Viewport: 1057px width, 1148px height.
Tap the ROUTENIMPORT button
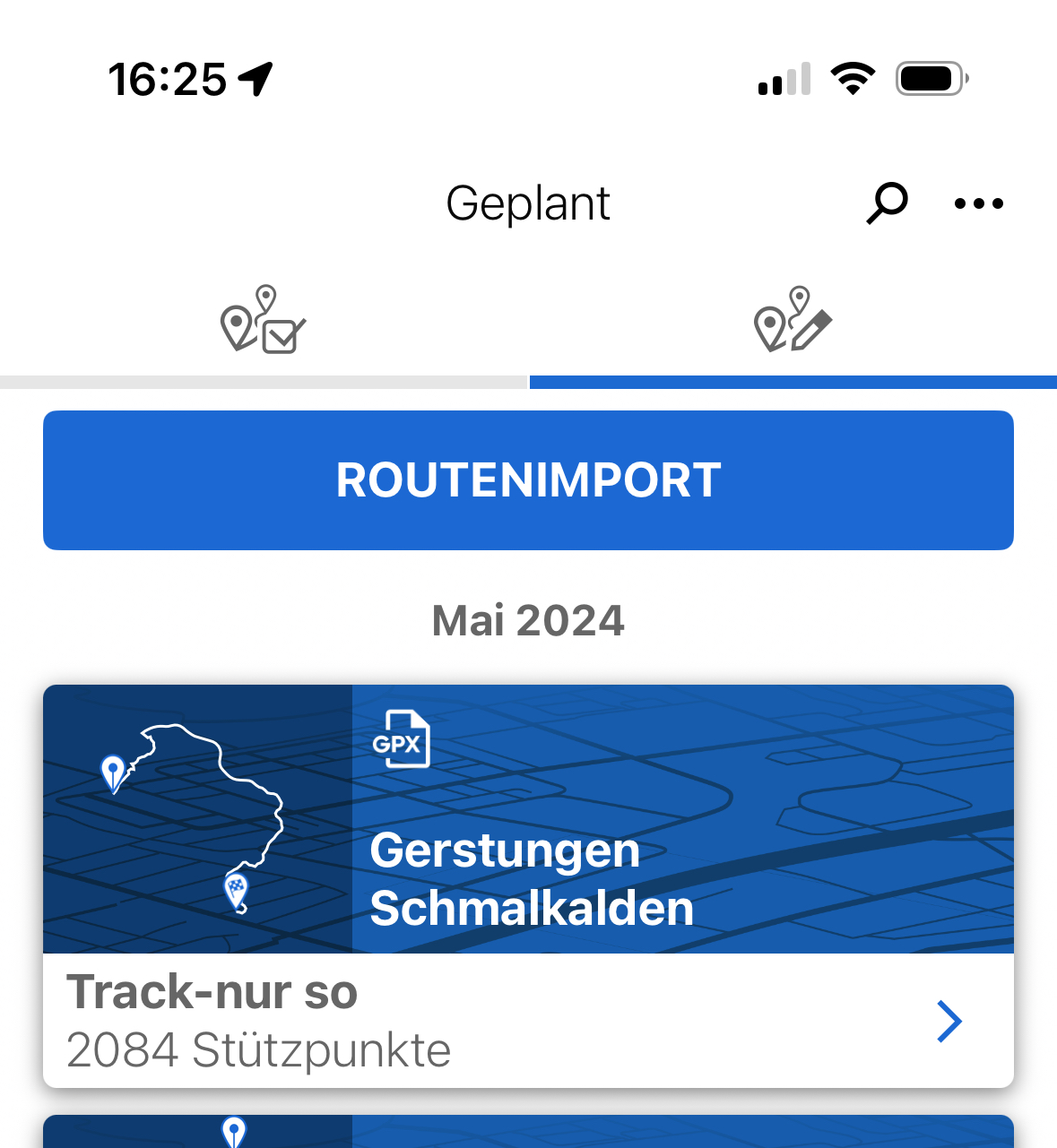click(528, 480)
